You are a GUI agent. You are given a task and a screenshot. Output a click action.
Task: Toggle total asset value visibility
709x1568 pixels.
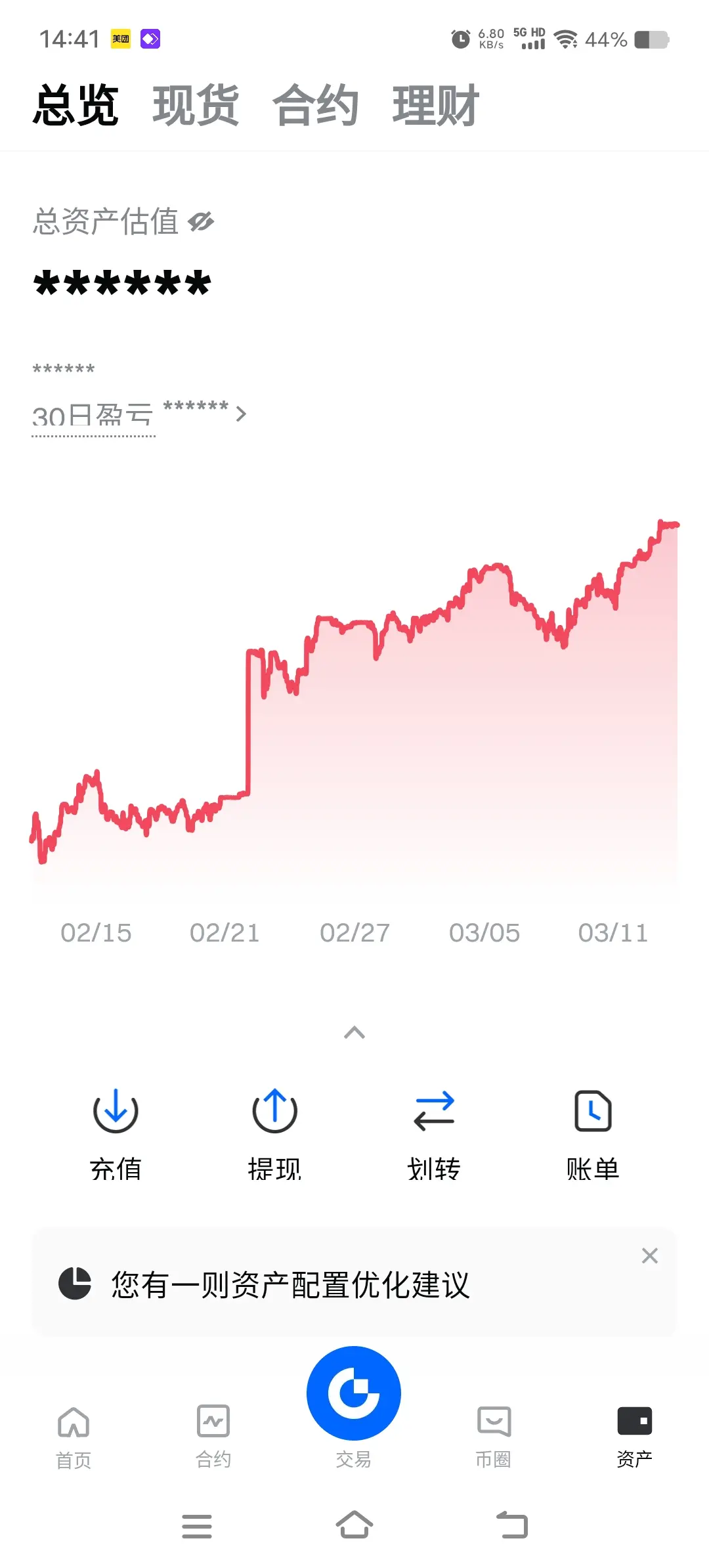point(201,222)
